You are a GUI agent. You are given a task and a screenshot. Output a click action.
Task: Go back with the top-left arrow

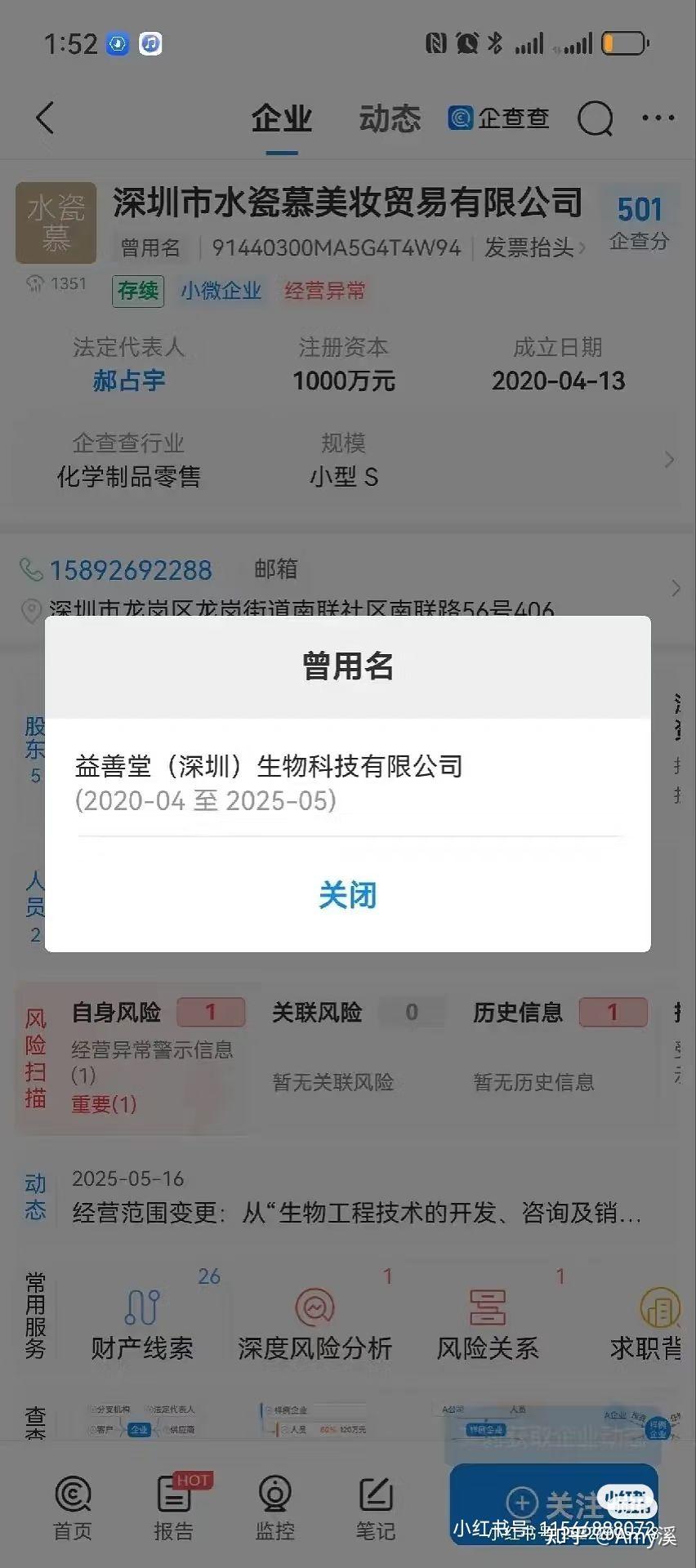pyautogui.click(x=45, y=118)
